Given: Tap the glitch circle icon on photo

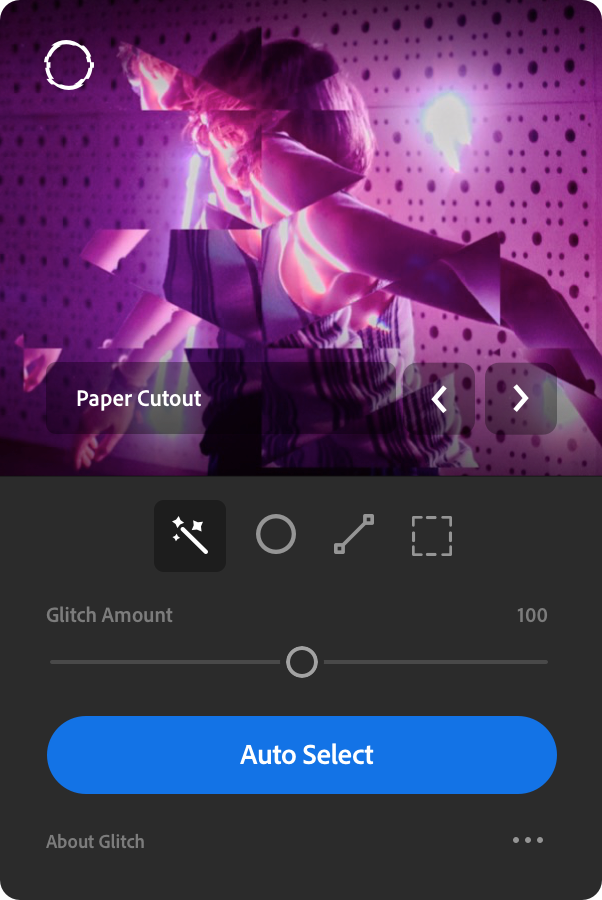Looking at the screenshot, I should point(69,65).
